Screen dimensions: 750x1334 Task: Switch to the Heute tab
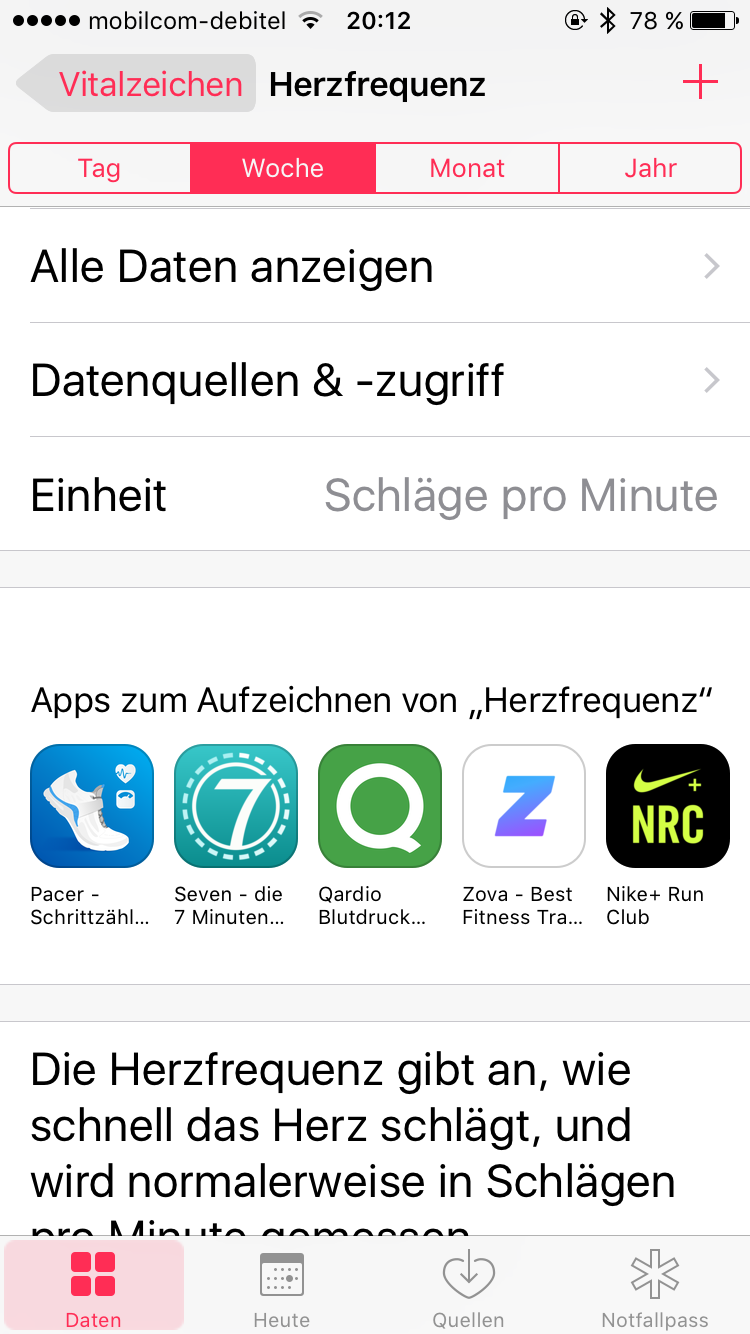click(x=282, y=1288)
